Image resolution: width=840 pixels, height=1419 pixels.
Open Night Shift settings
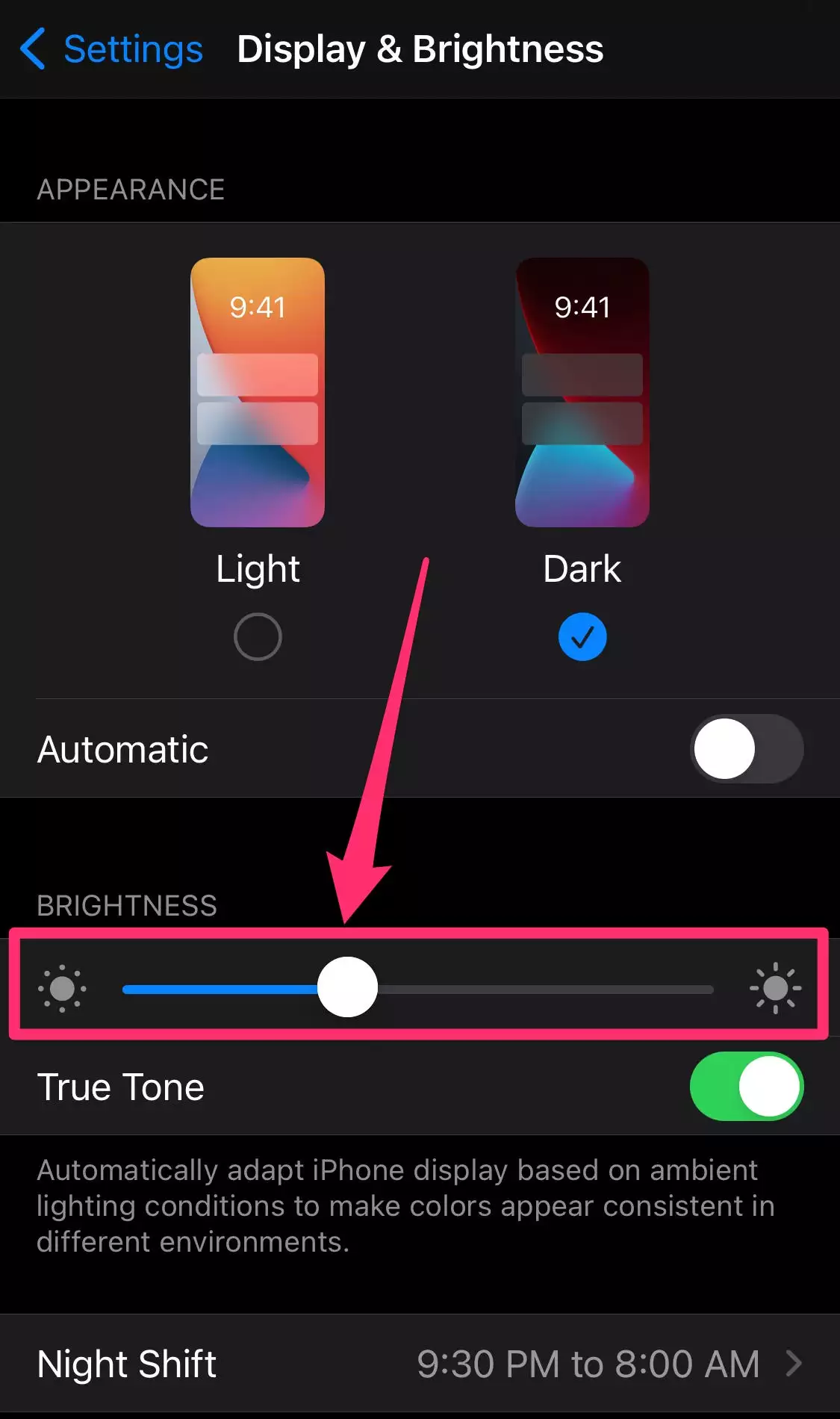point(420,1364)
